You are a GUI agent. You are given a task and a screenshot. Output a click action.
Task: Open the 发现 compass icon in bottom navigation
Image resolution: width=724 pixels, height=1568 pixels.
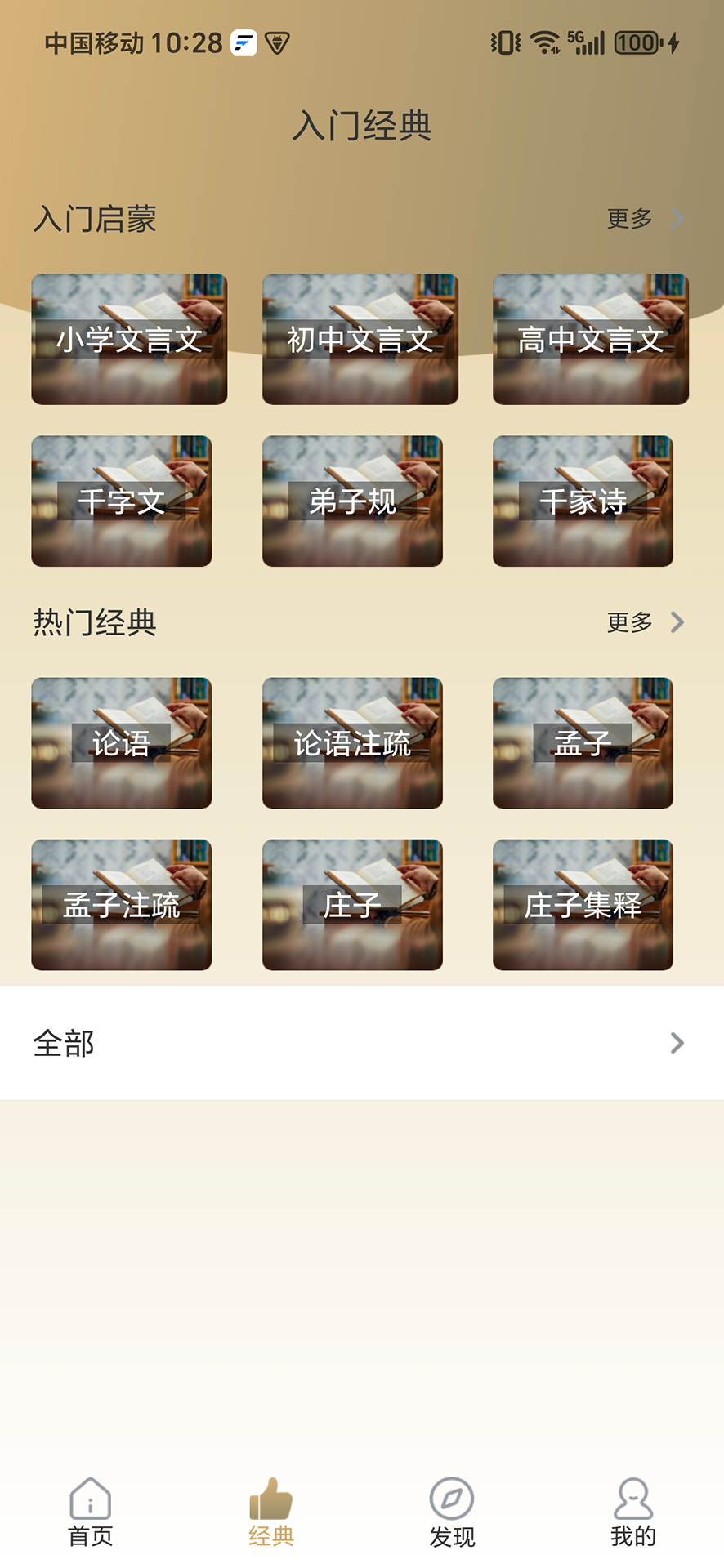click(x=452, y=1499)
